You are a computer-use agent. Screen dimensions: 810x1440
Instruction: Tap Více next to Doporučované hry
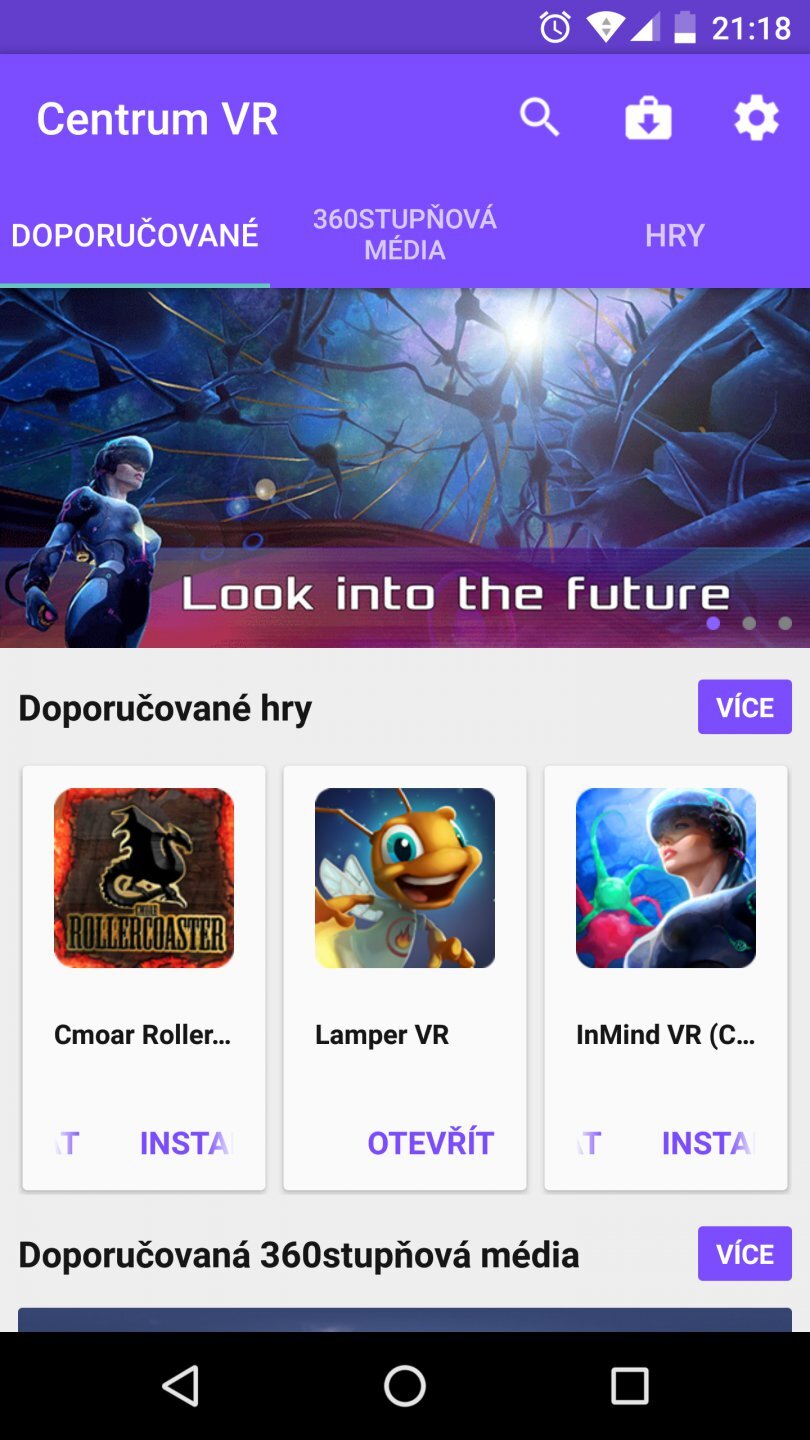[x=744, y=707]
